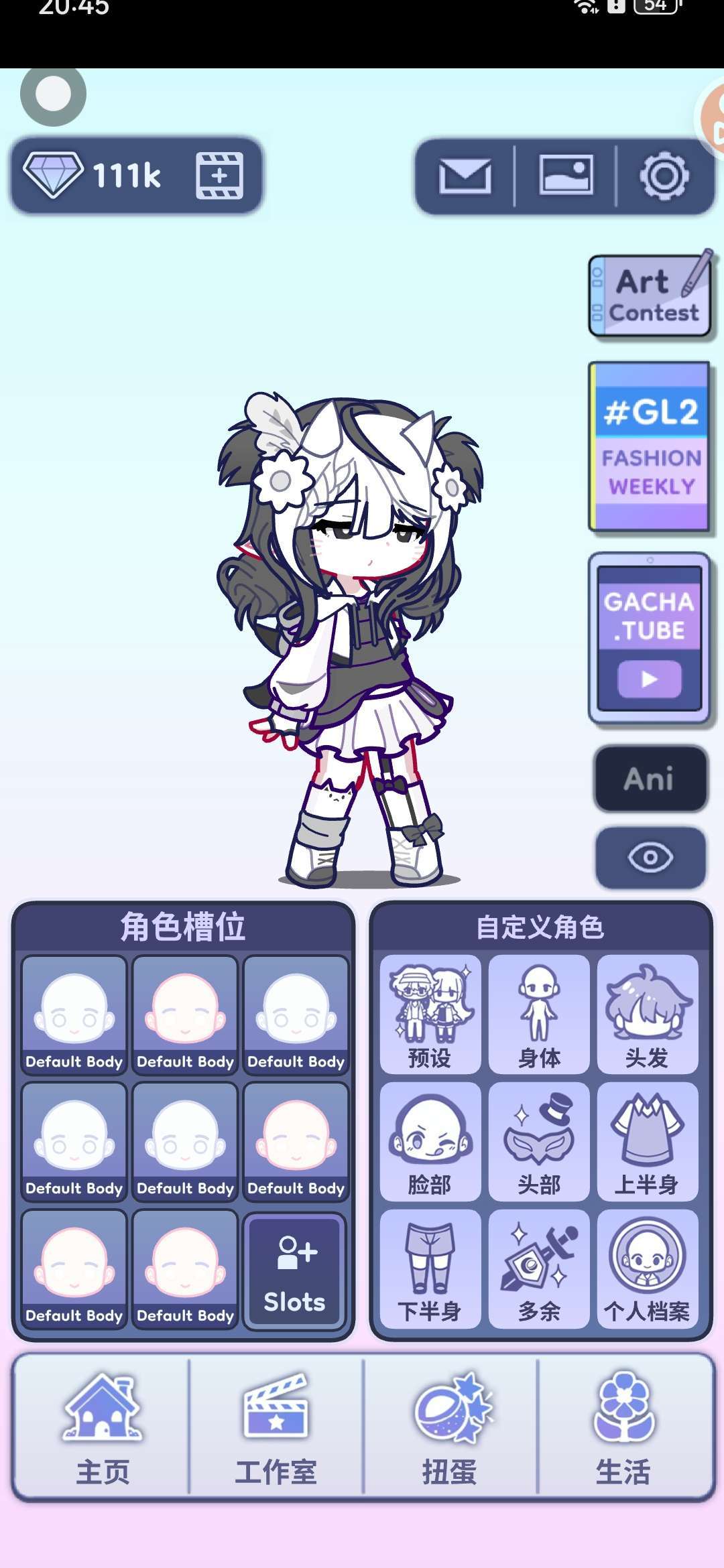Switch to the 工作室 studio tab

[276, 1427]
